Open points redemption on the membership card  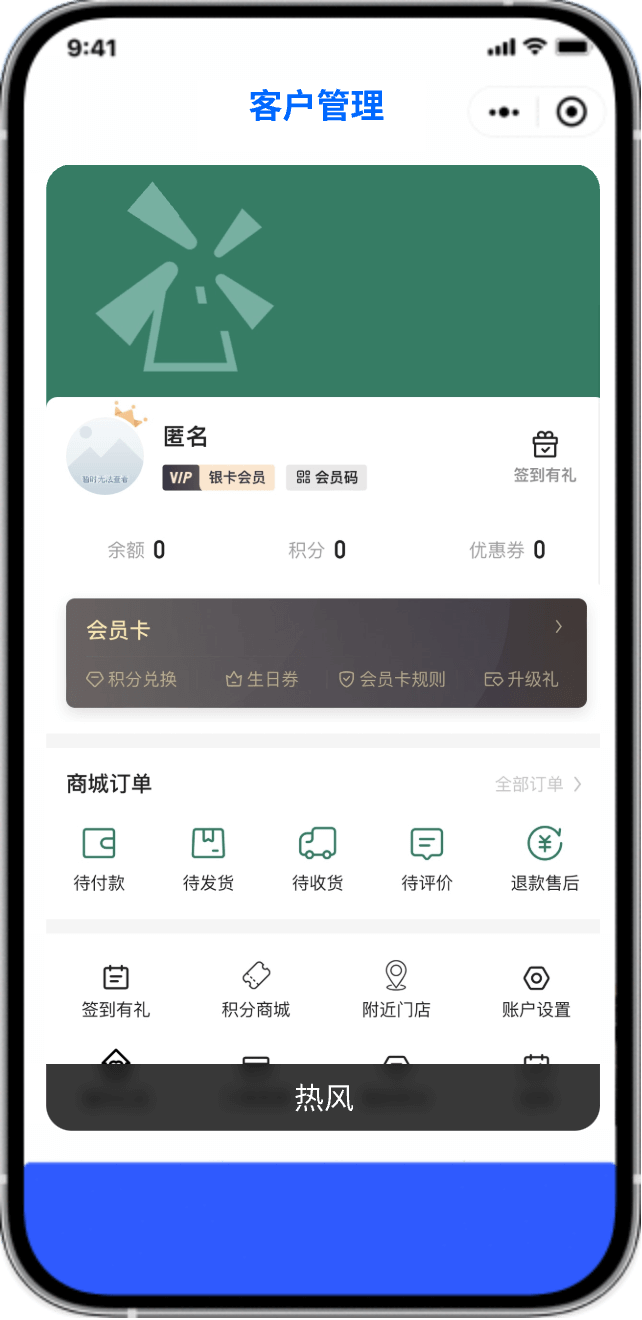click(132, 680)
